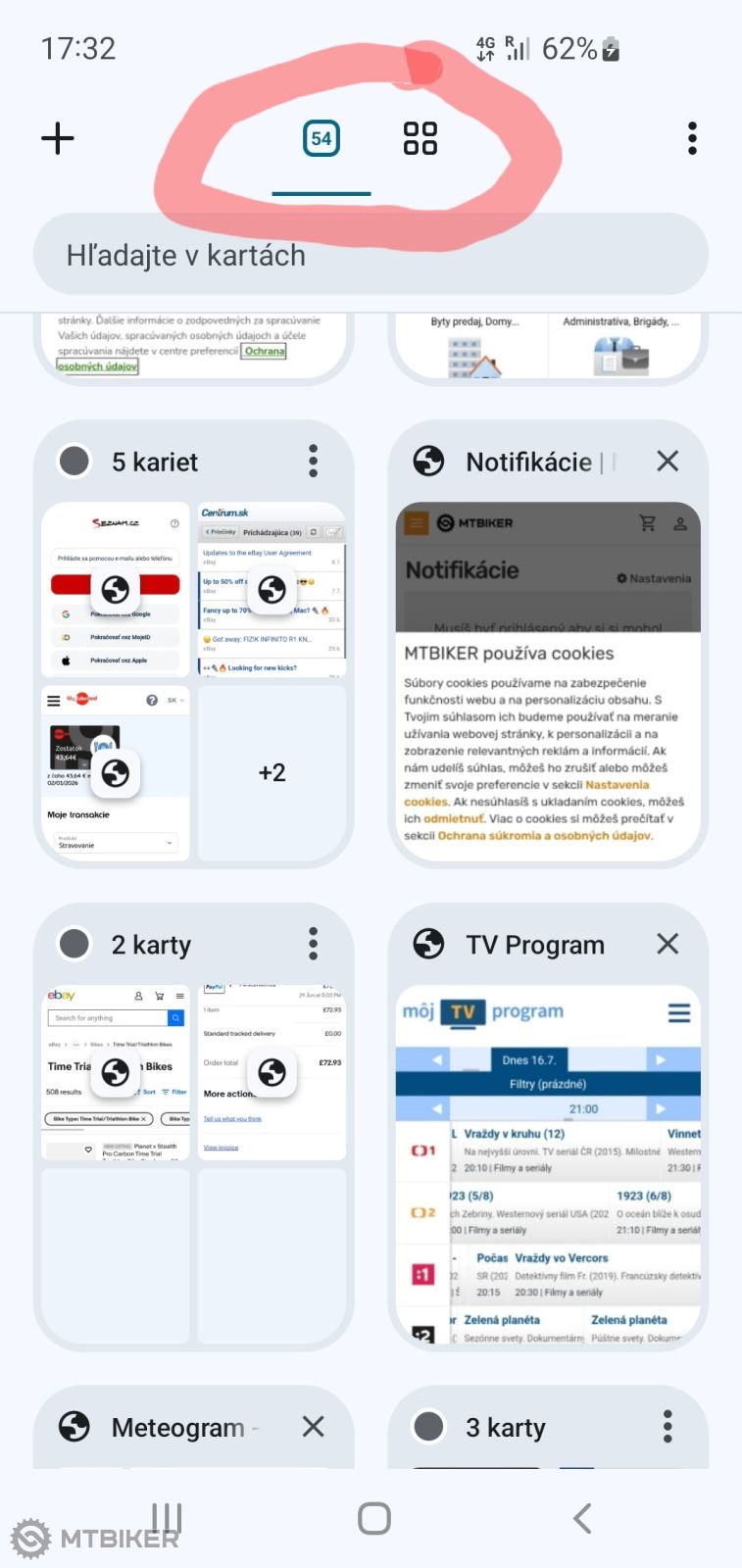Go back with system navigation button
742x1568 pixels.
tap(582, 1518)
